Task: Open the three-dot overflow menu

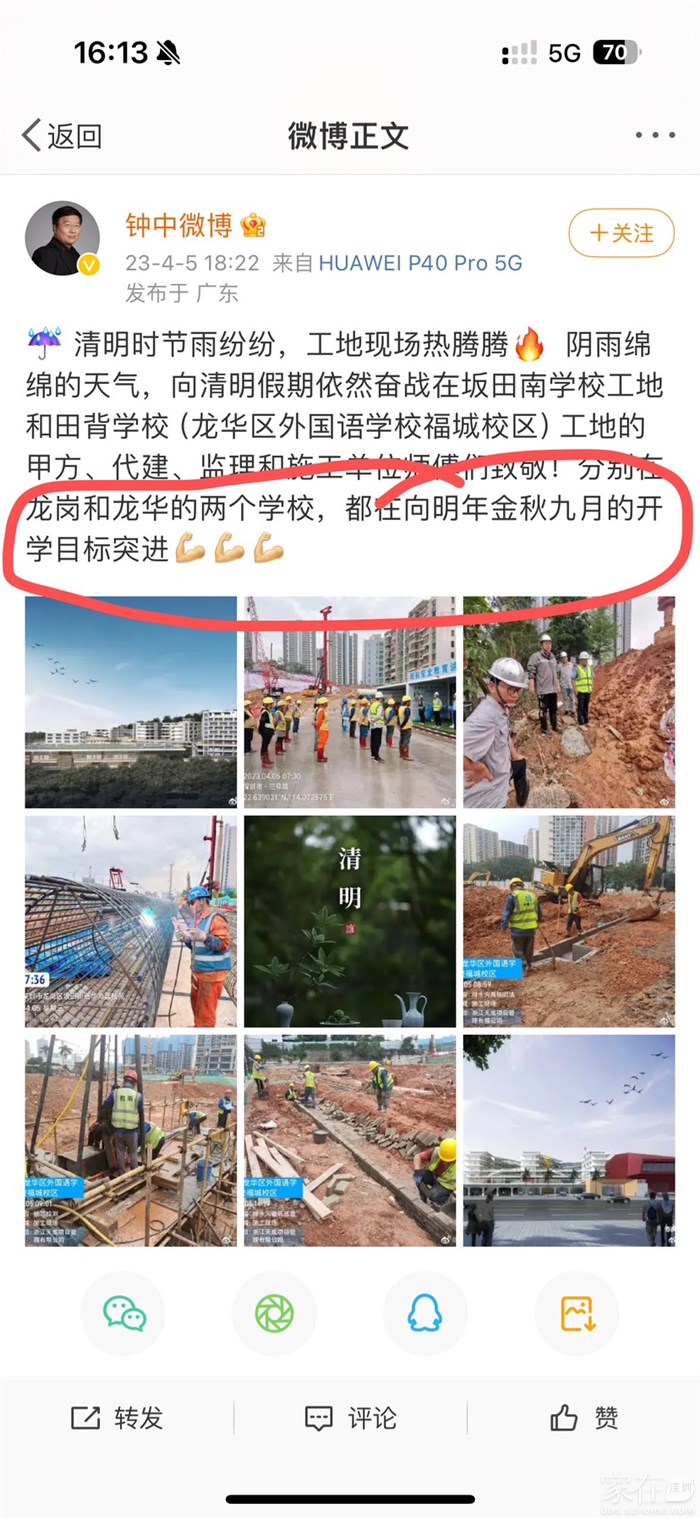Action: click(655, 136)
